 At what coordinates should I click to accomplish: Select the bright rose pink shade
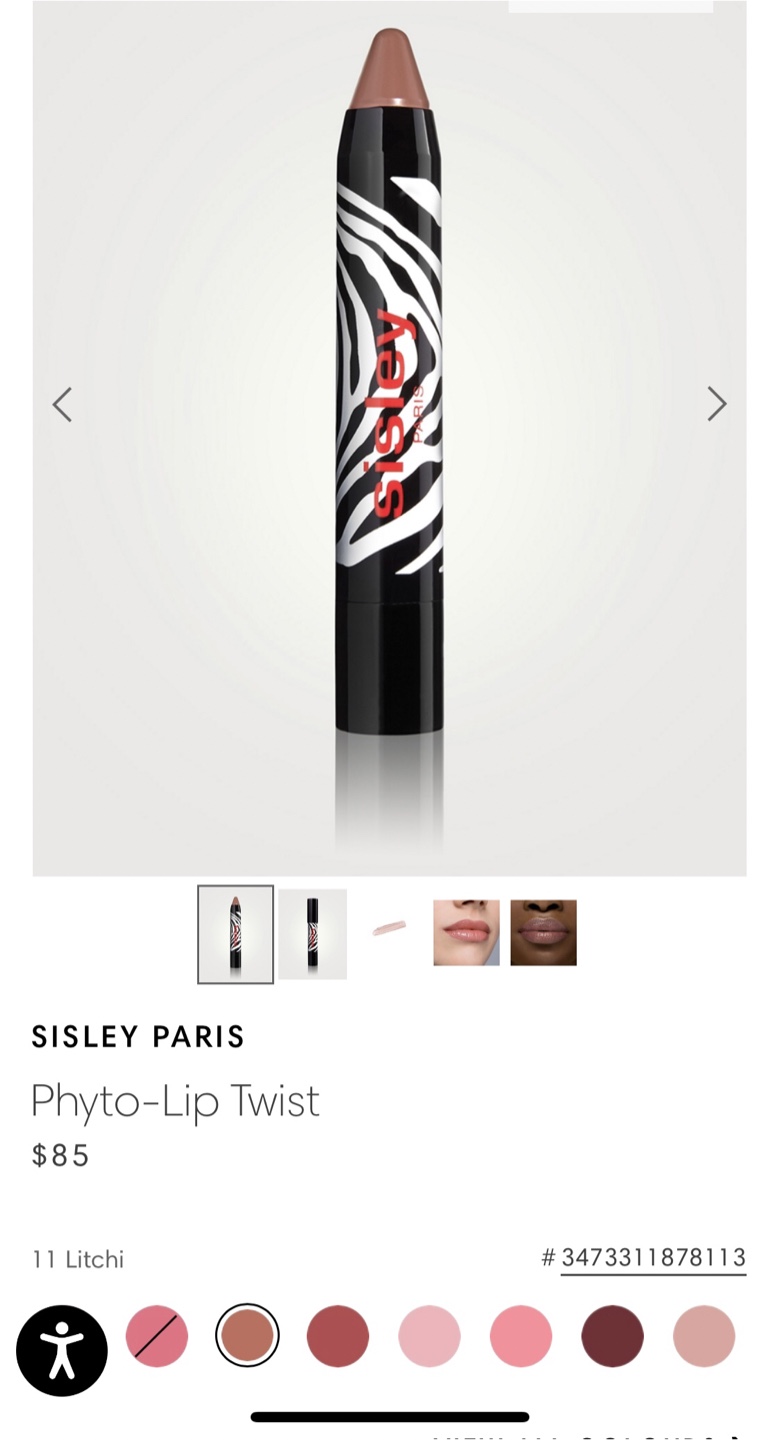[520, 1335]
